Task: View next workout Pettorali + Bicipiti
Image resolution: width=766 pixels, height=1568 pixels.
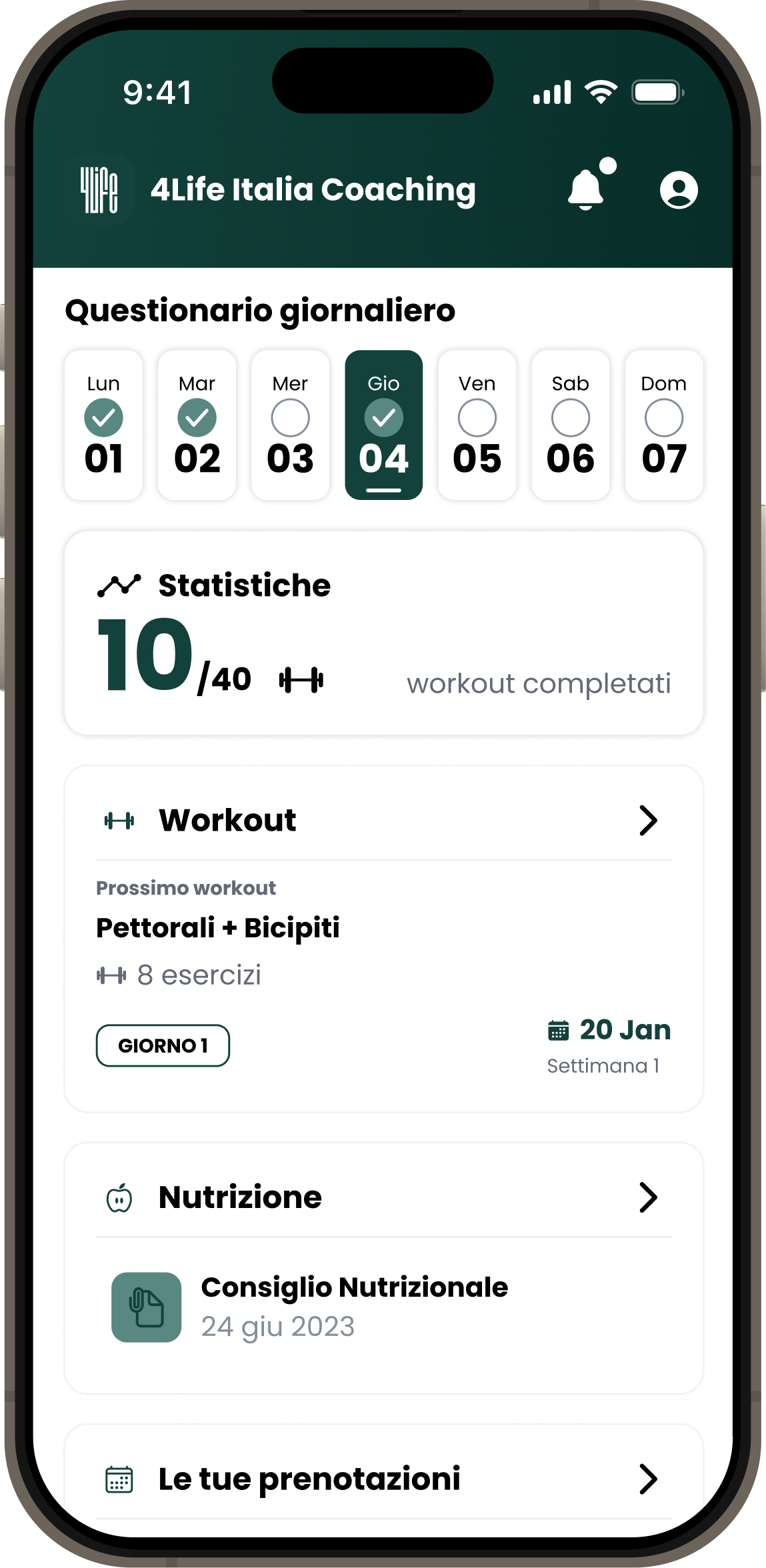Action: click(x=218, y=928)
